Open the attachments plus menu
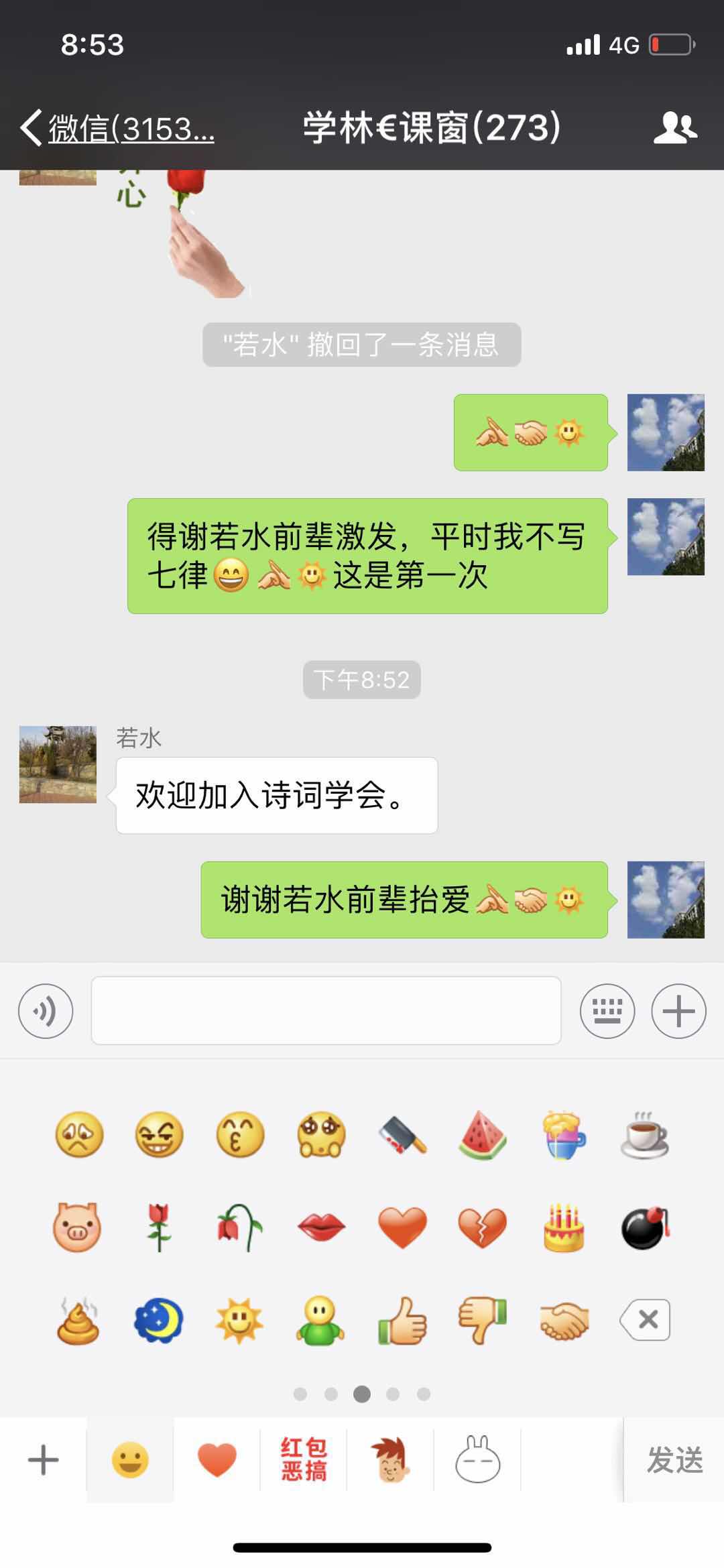Viewport: 724px width, 1568px height. pos(678,1011)
